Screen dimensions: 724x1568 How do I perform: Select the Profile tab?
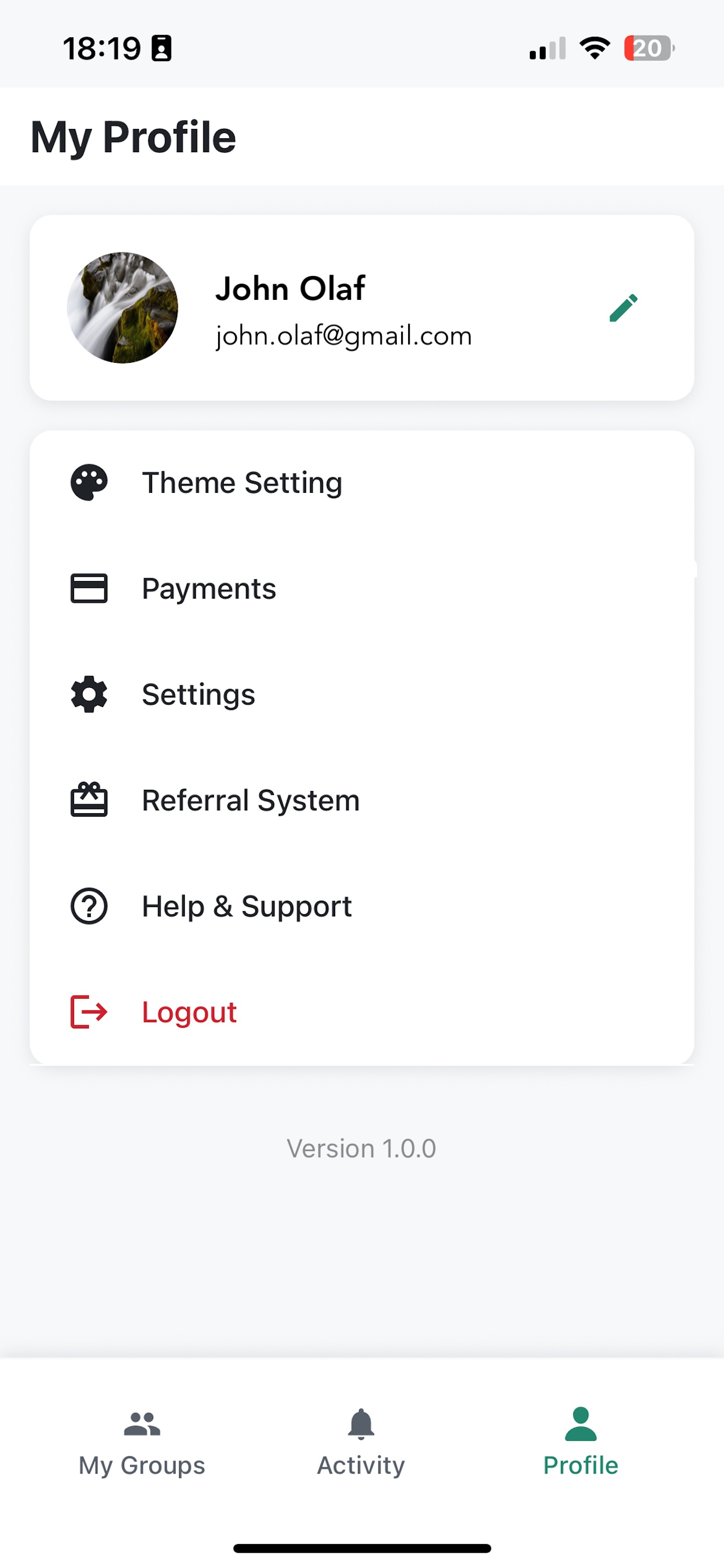click(x=581, y=1443)
